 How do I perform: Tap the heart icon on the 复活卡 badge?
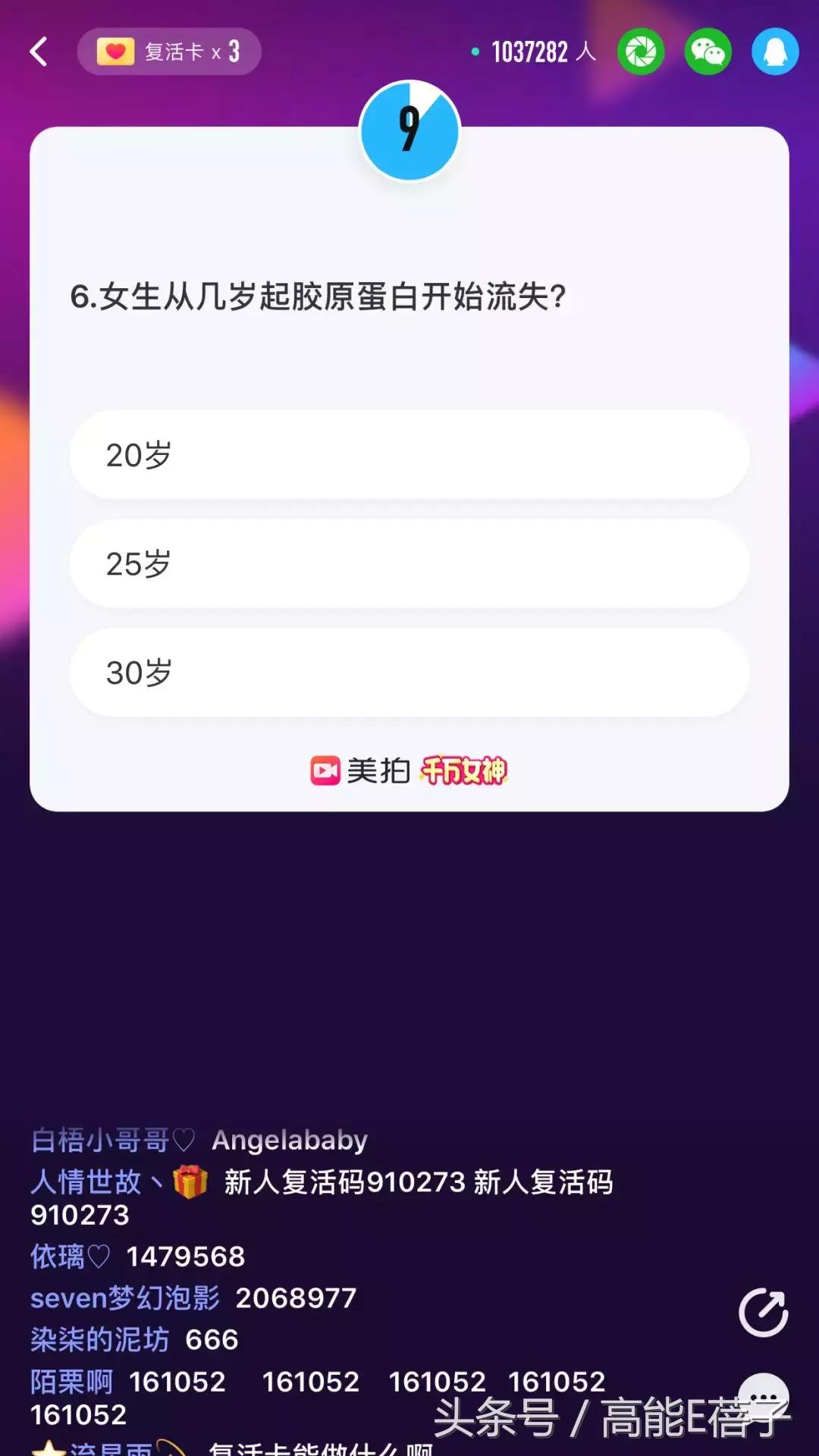[114, 50]
